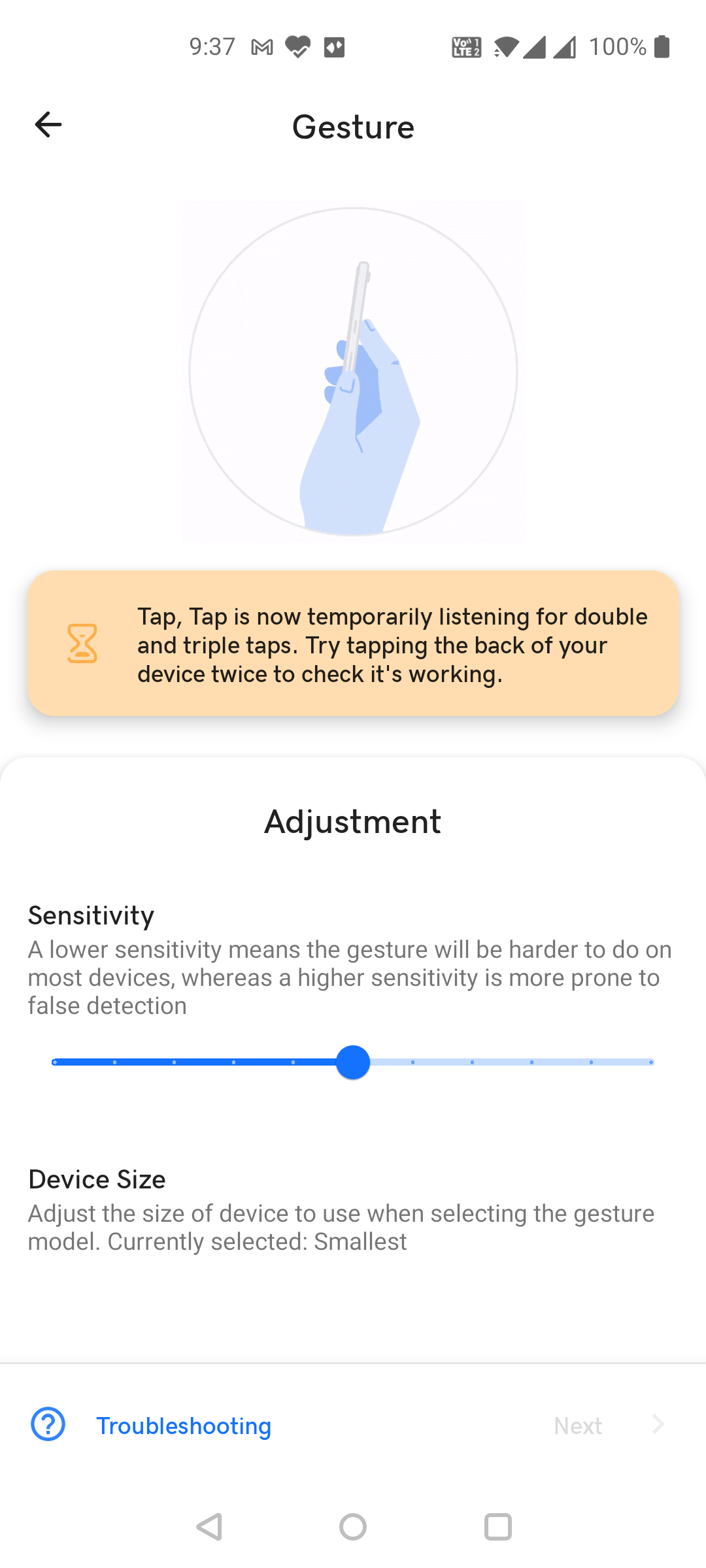Screen dimensions: 706x1568
Task: Click the battery icon in the status bar
Action: pos(662,46)
